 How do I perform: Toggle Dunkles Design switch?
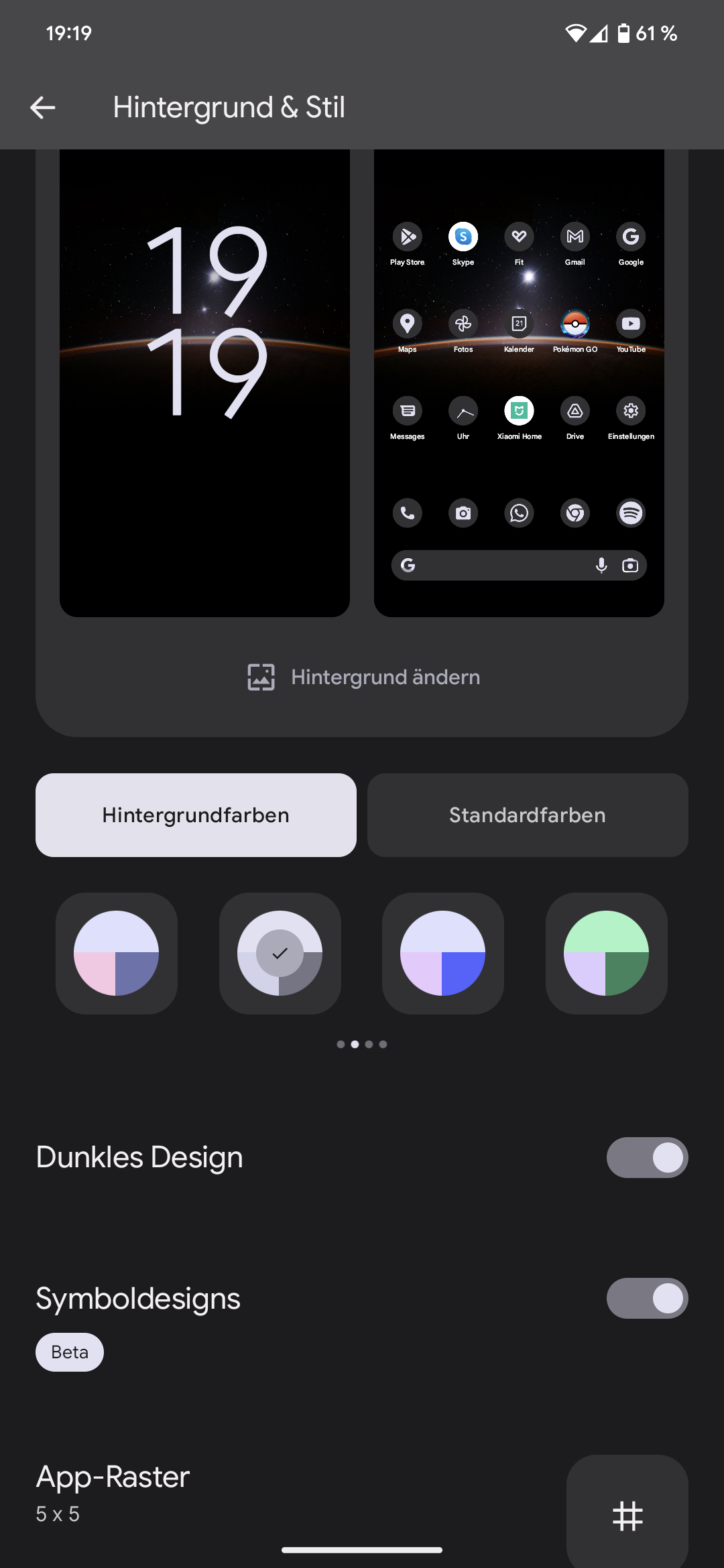(x=648, y=1157)
